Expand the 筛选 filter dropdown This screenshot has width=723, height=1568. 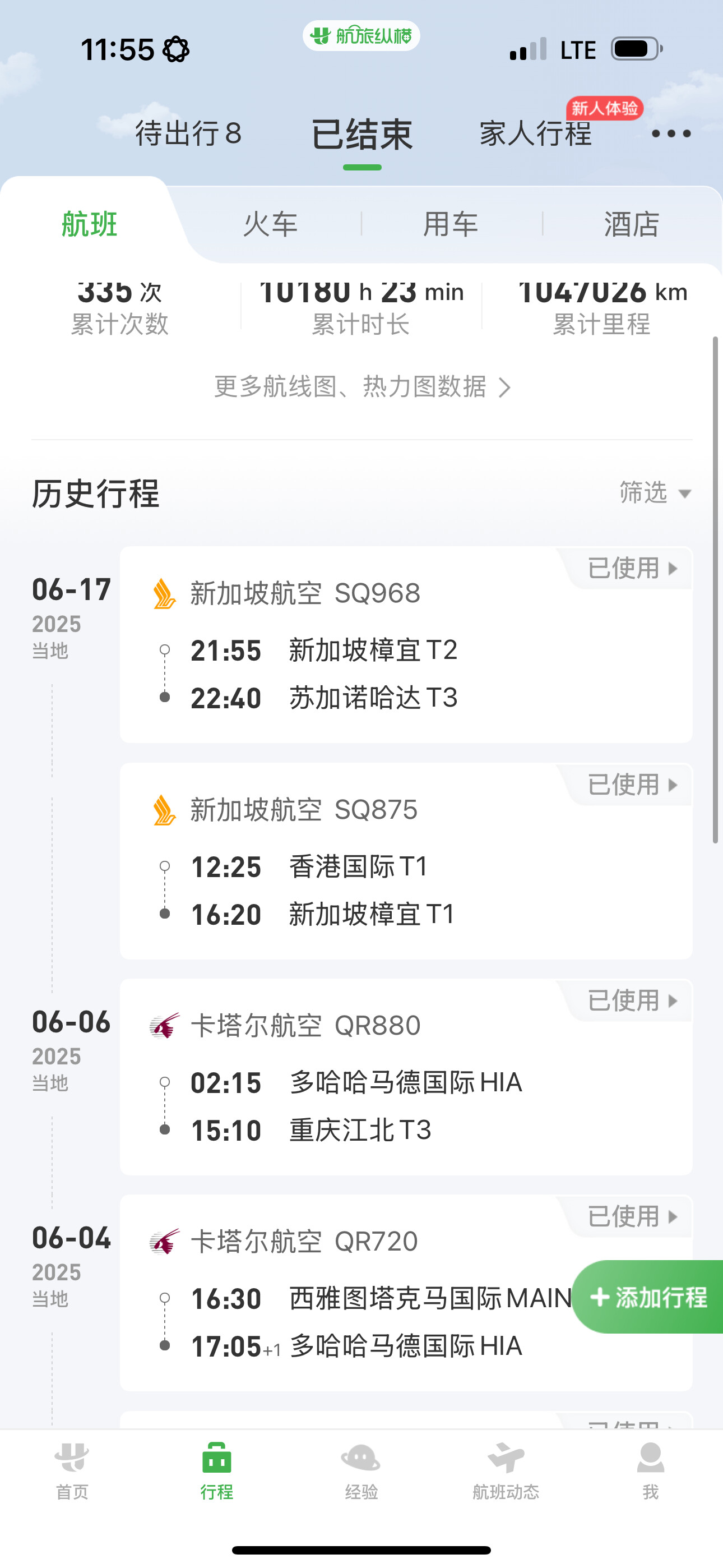pyautogui.click(x=654, y=492)
